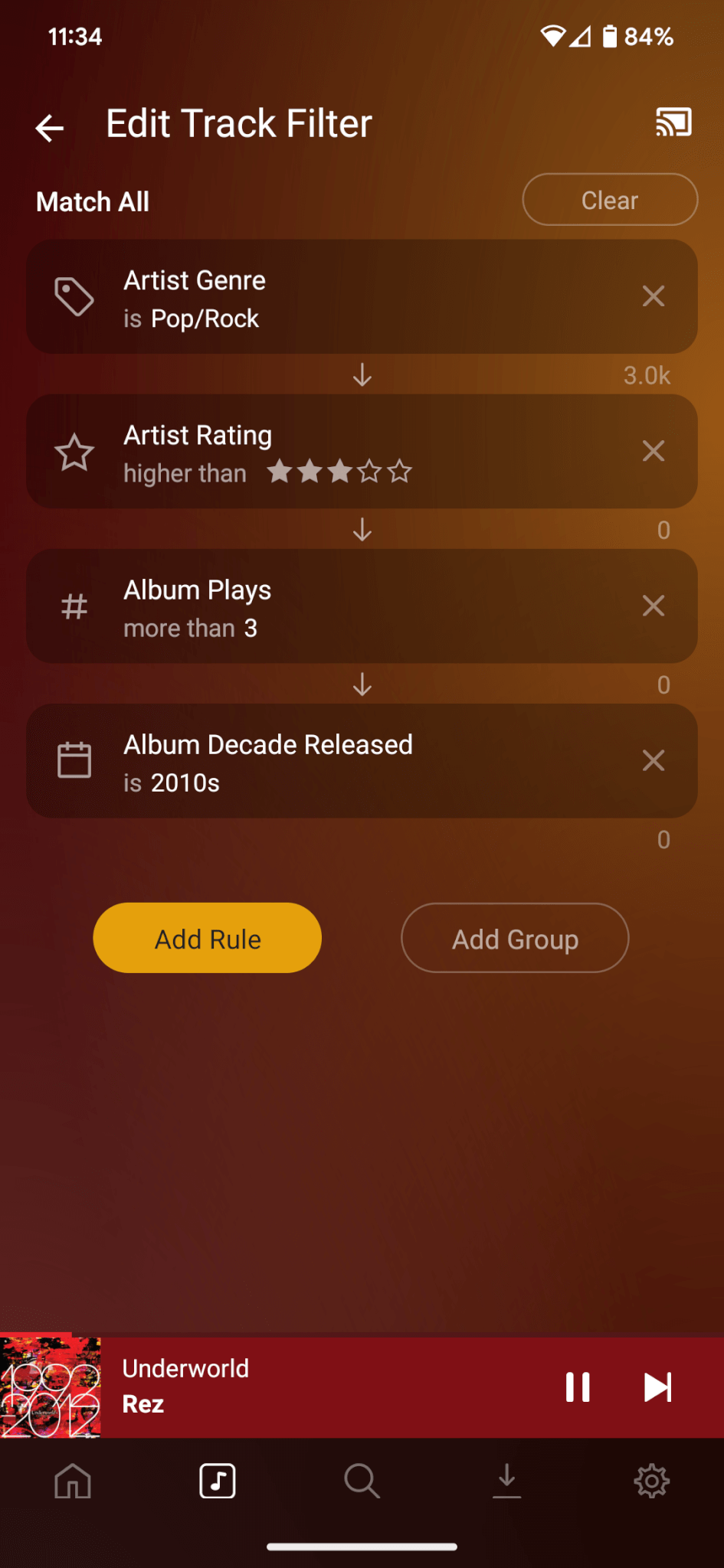Change the Match All setting
The height and width of the screenshot is (1568, 724).
click(x=93, y=202)
